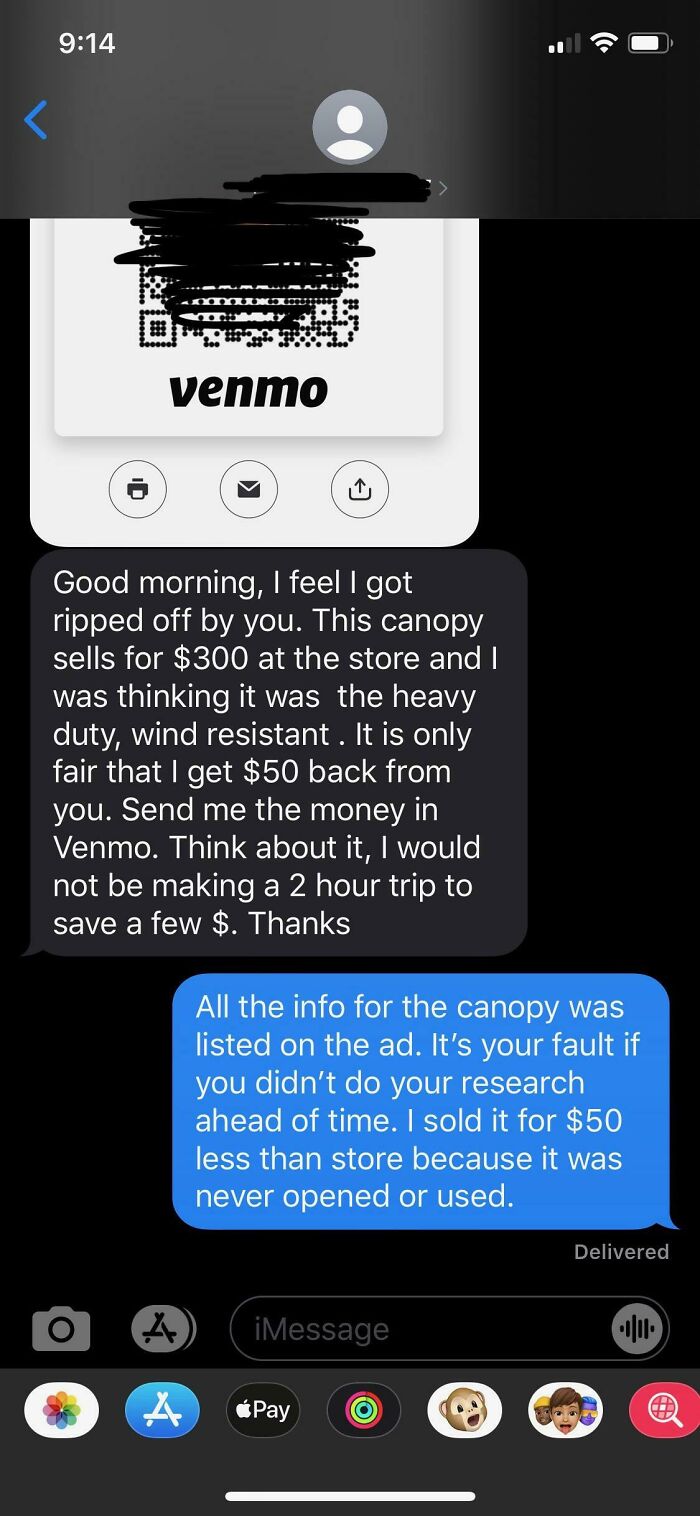Open the Fitness activity rings app

364,1410
